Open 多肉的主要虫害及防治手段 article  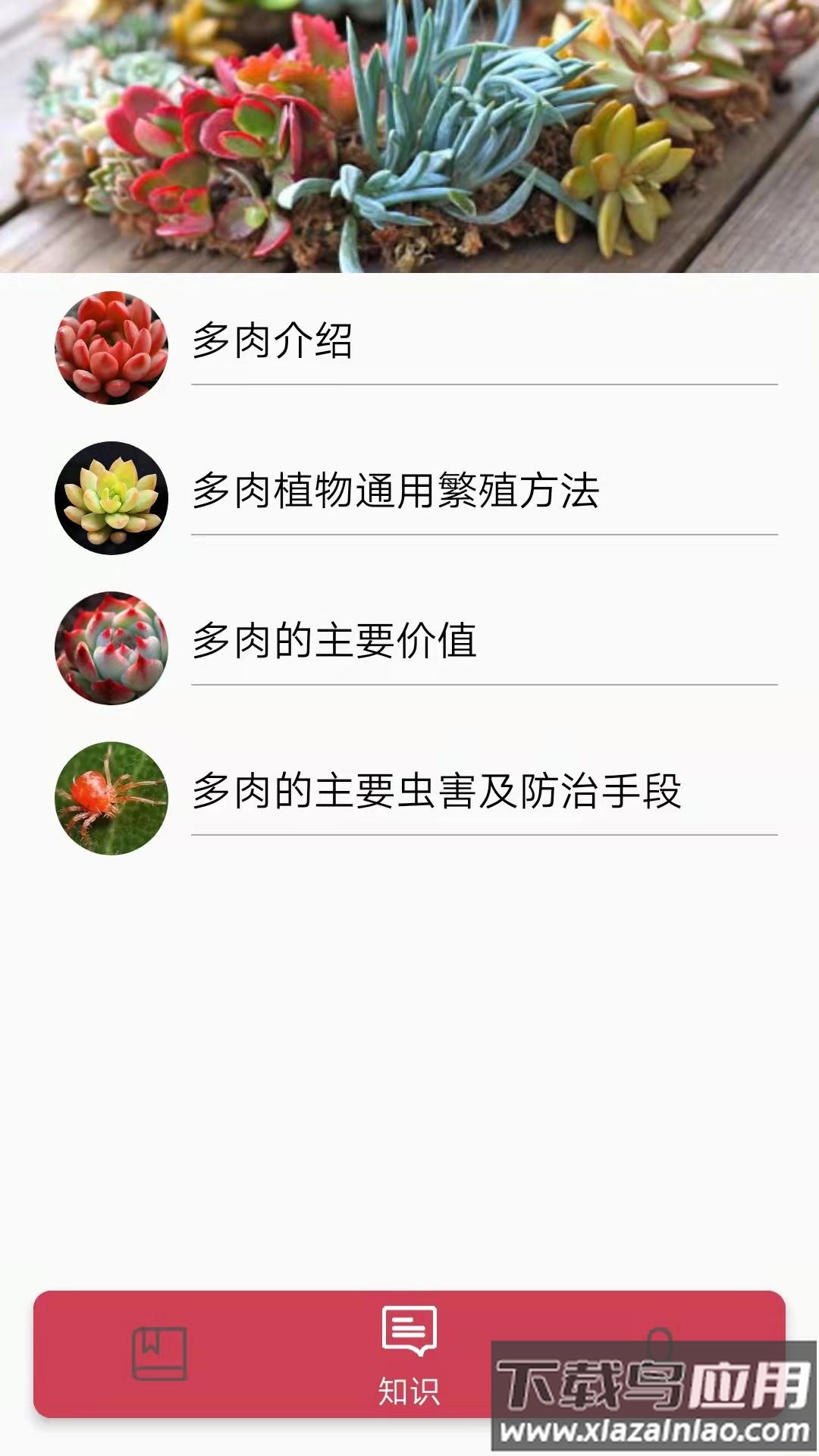[440, 792]
